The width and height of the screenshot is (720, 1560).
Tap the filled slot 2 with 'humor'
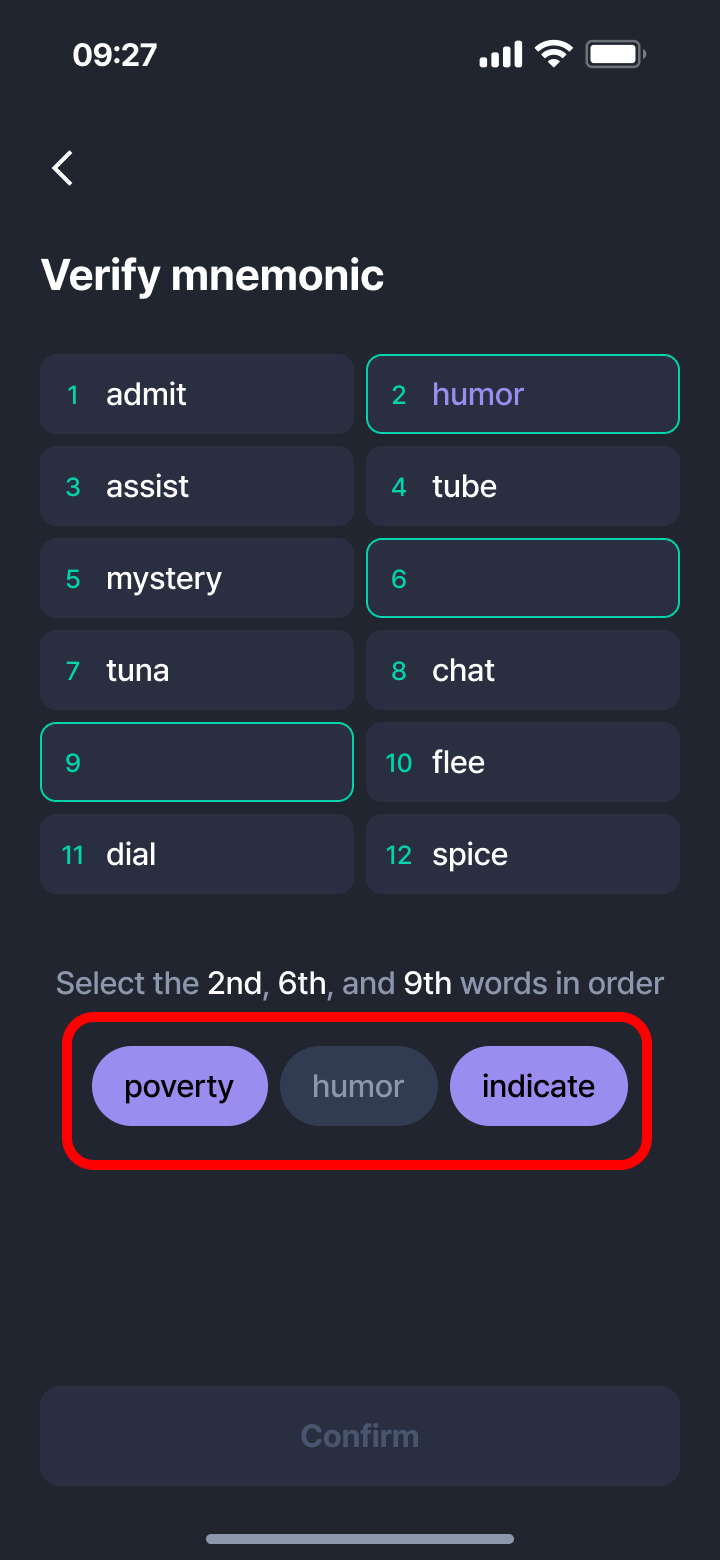[x=522, y=394]
